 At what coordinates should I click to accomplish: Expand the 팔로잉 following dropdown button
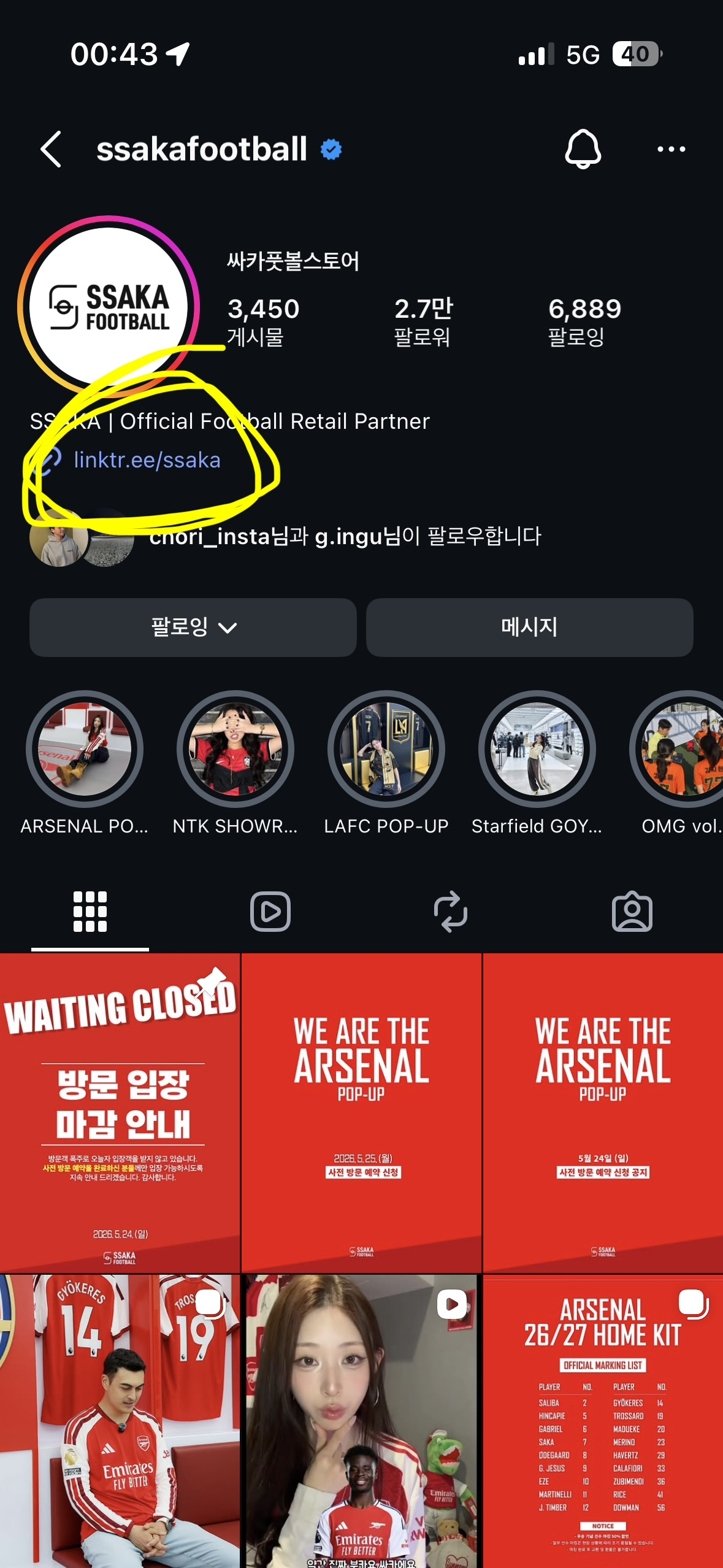[193, 627]
